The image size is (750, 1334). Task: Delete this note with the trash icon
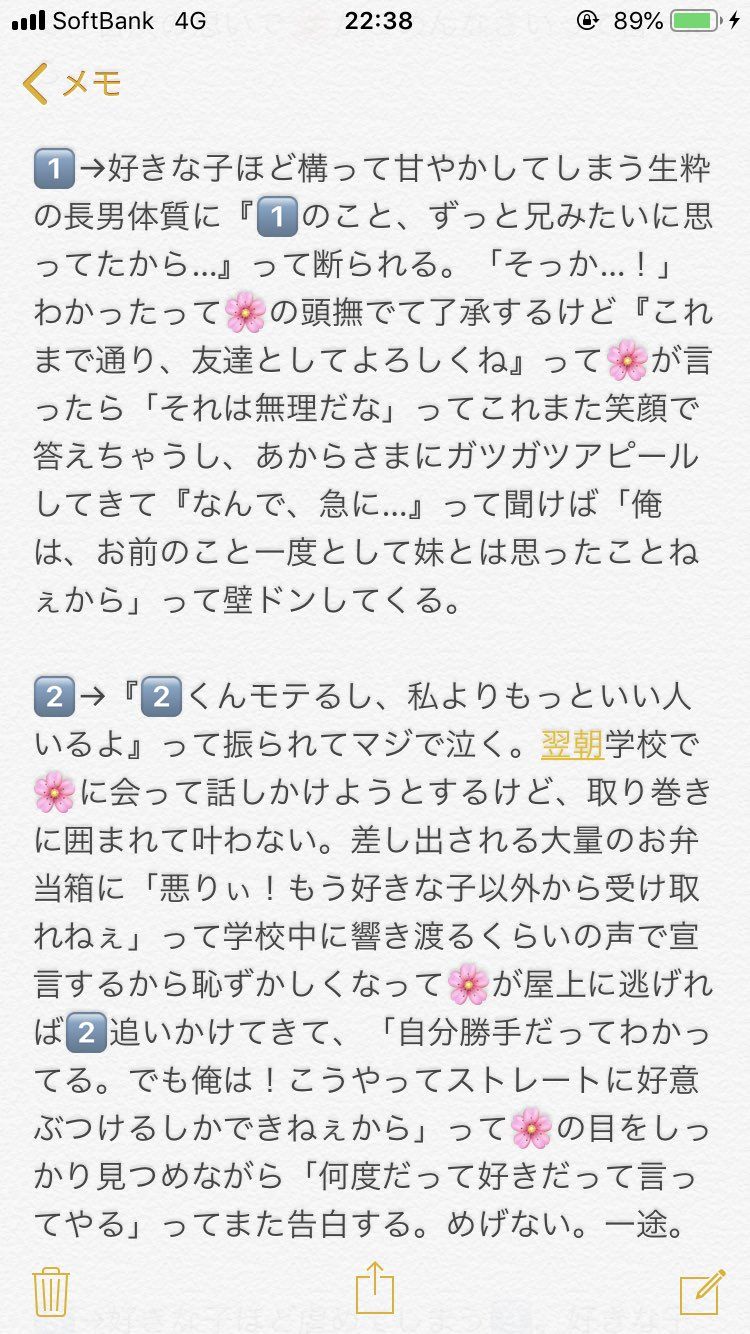pyautogui.click(x=49, y=1290)
